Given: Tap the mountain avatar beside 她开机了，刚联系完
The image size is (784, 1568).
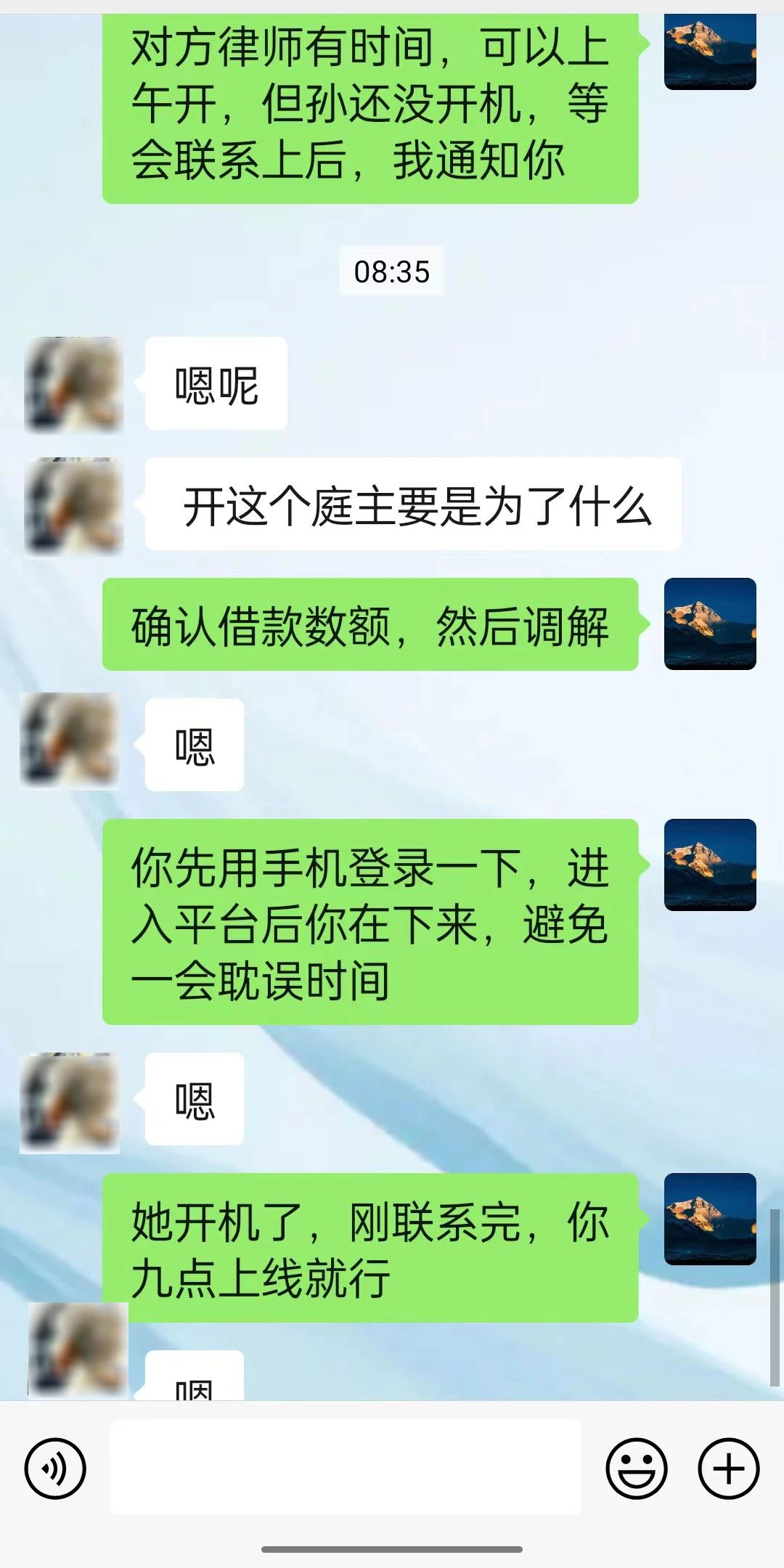Looking at the screenshot, I should 710,1219.
